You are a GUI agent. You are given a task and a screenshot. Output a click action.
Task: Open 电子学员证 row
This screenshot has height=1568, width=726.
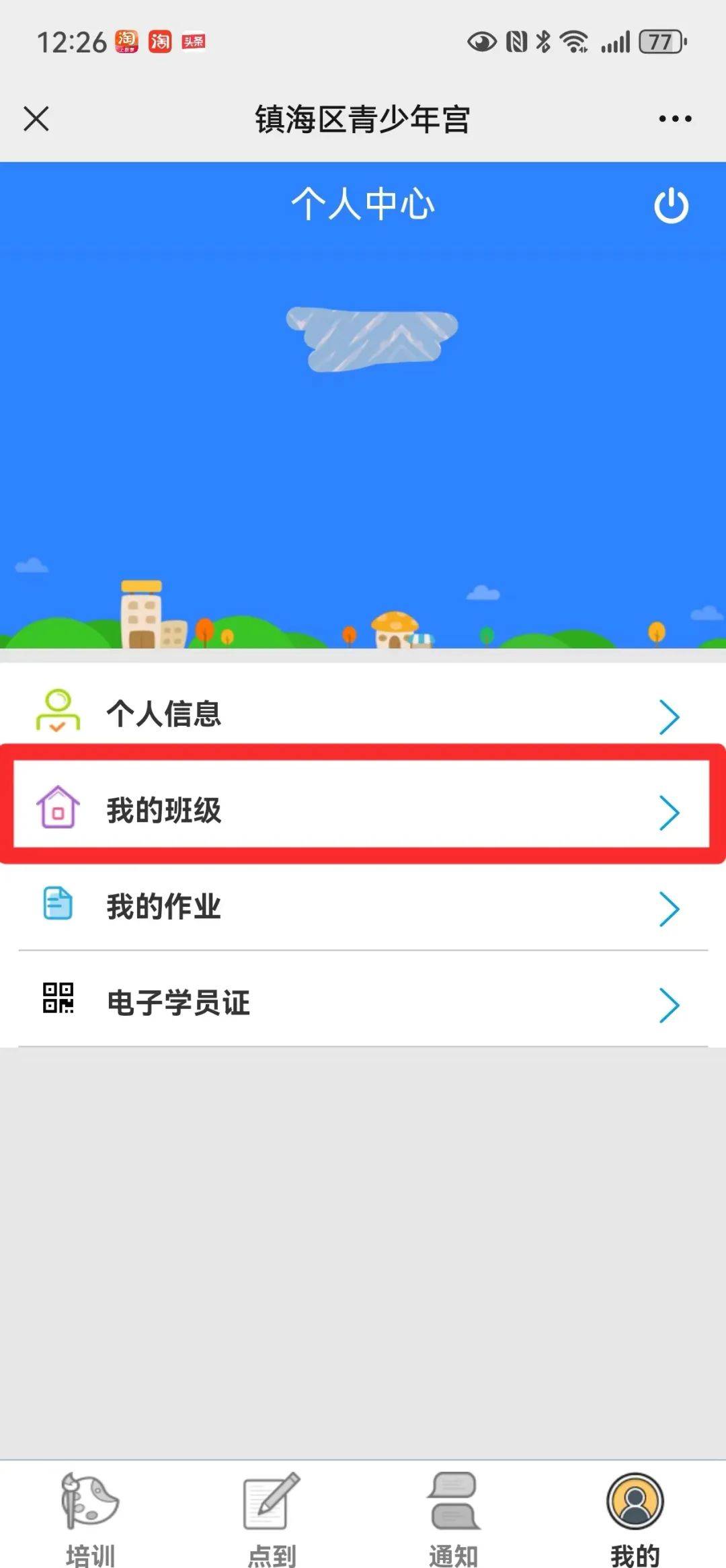[363, 1002]
